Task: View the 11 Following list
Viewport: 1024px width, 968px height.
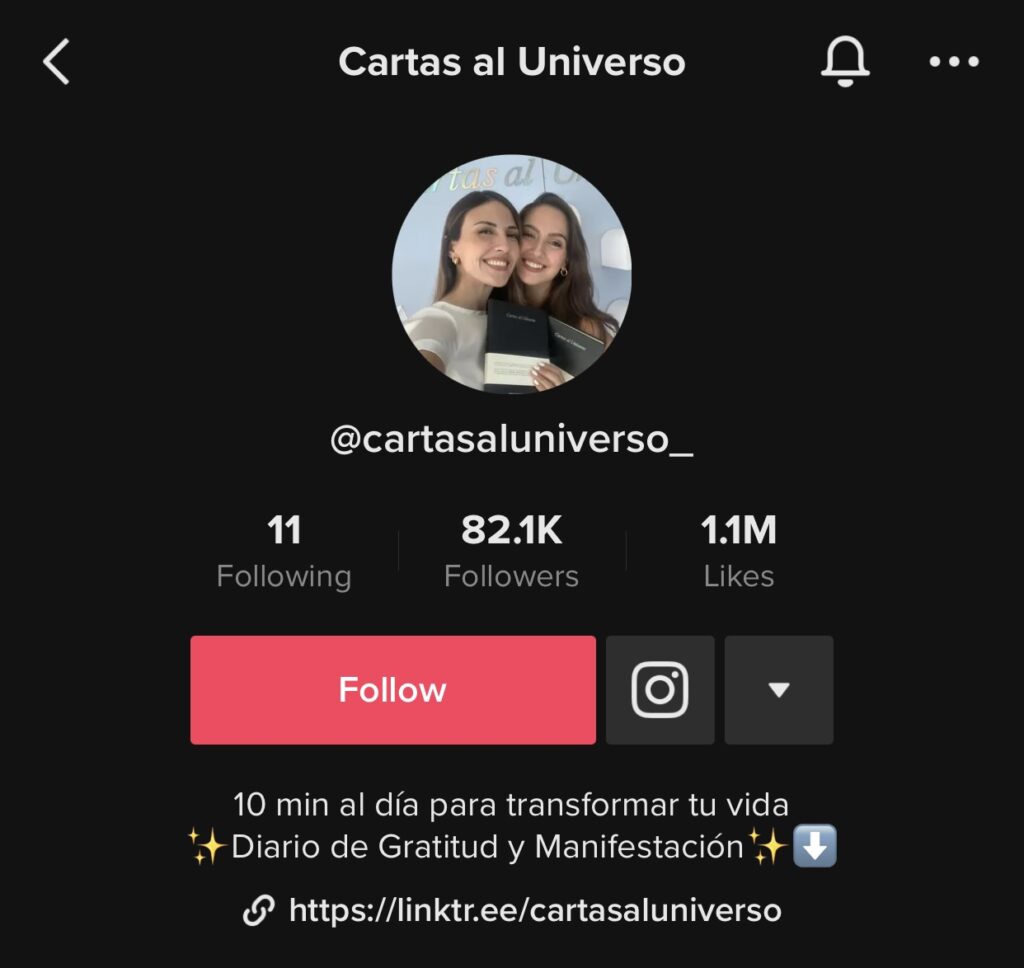Action: pyautogui.click(x=284, y=551)
